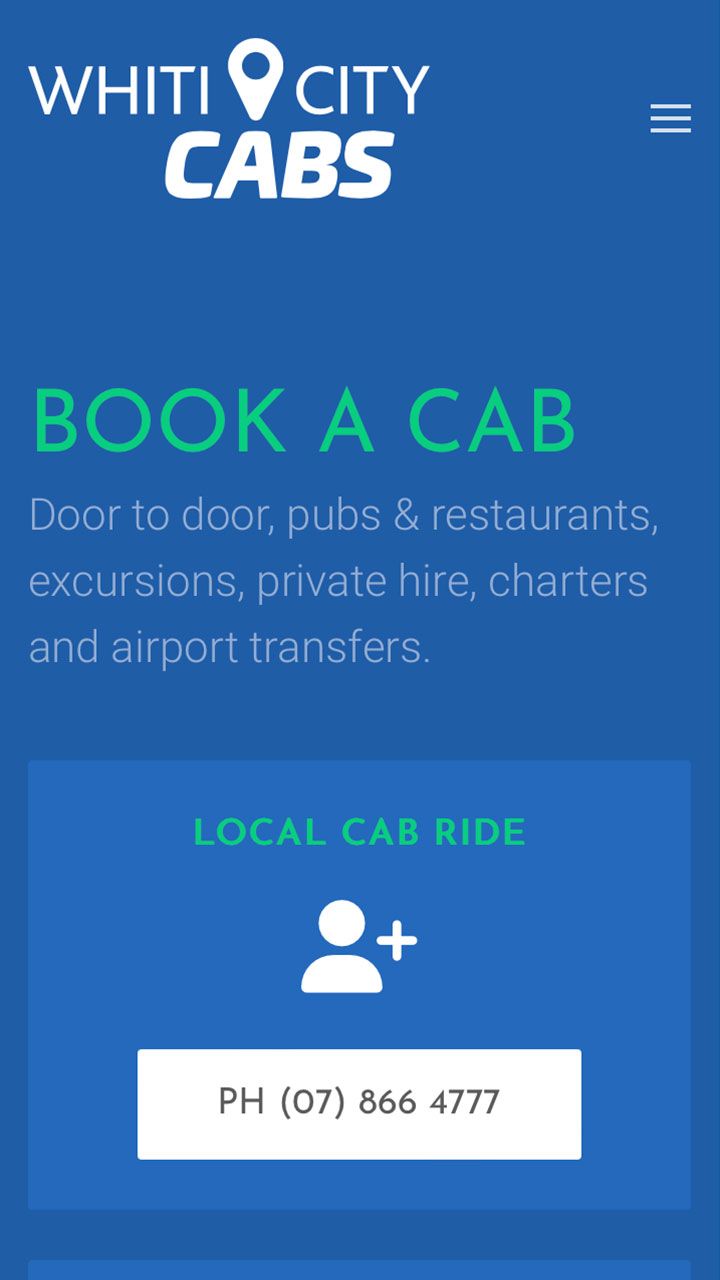This screenshot has width=720, height=1280.
Task: Select the door to door description paragraph
Action: (340, 580)
